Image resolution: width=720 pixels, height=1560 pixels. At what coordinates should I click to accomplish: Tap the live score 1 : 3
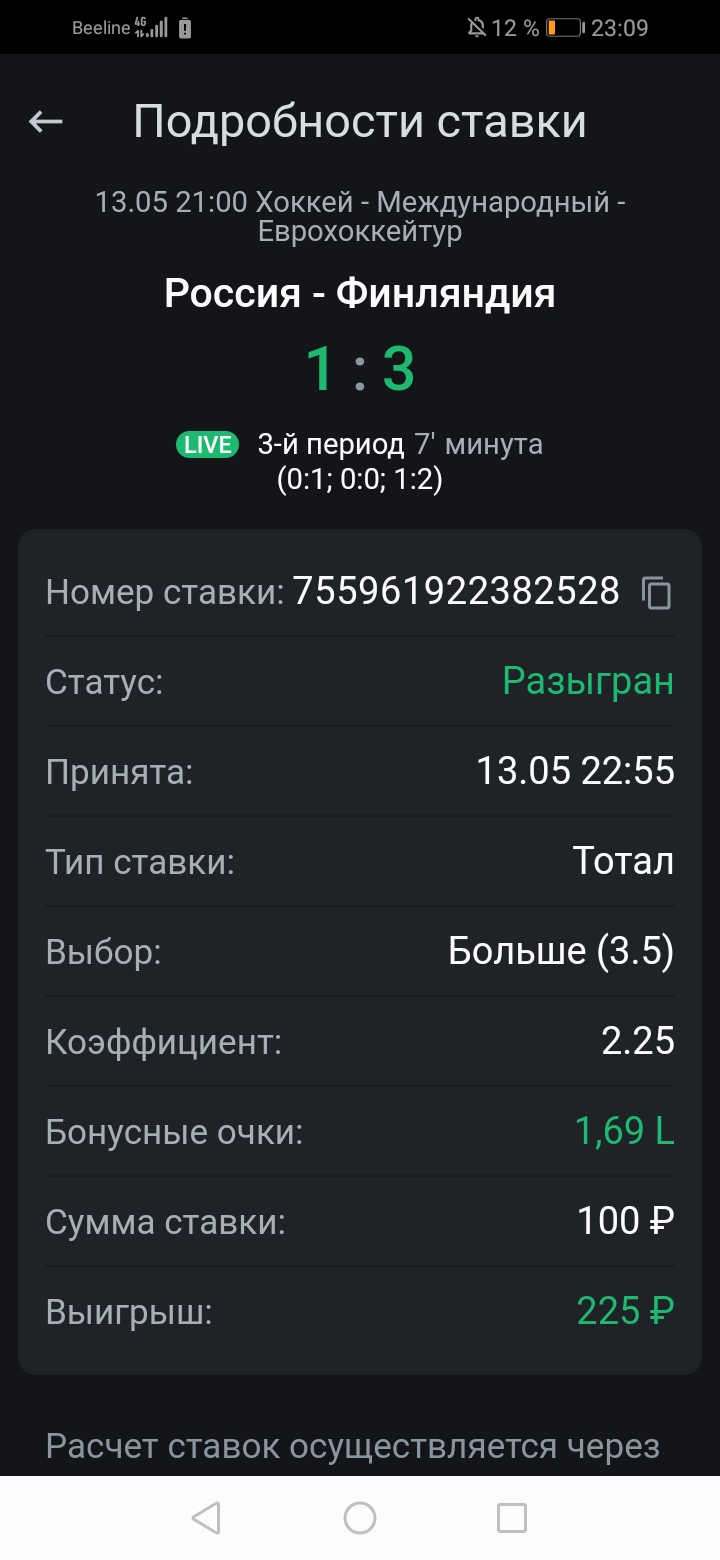(360, 368)
